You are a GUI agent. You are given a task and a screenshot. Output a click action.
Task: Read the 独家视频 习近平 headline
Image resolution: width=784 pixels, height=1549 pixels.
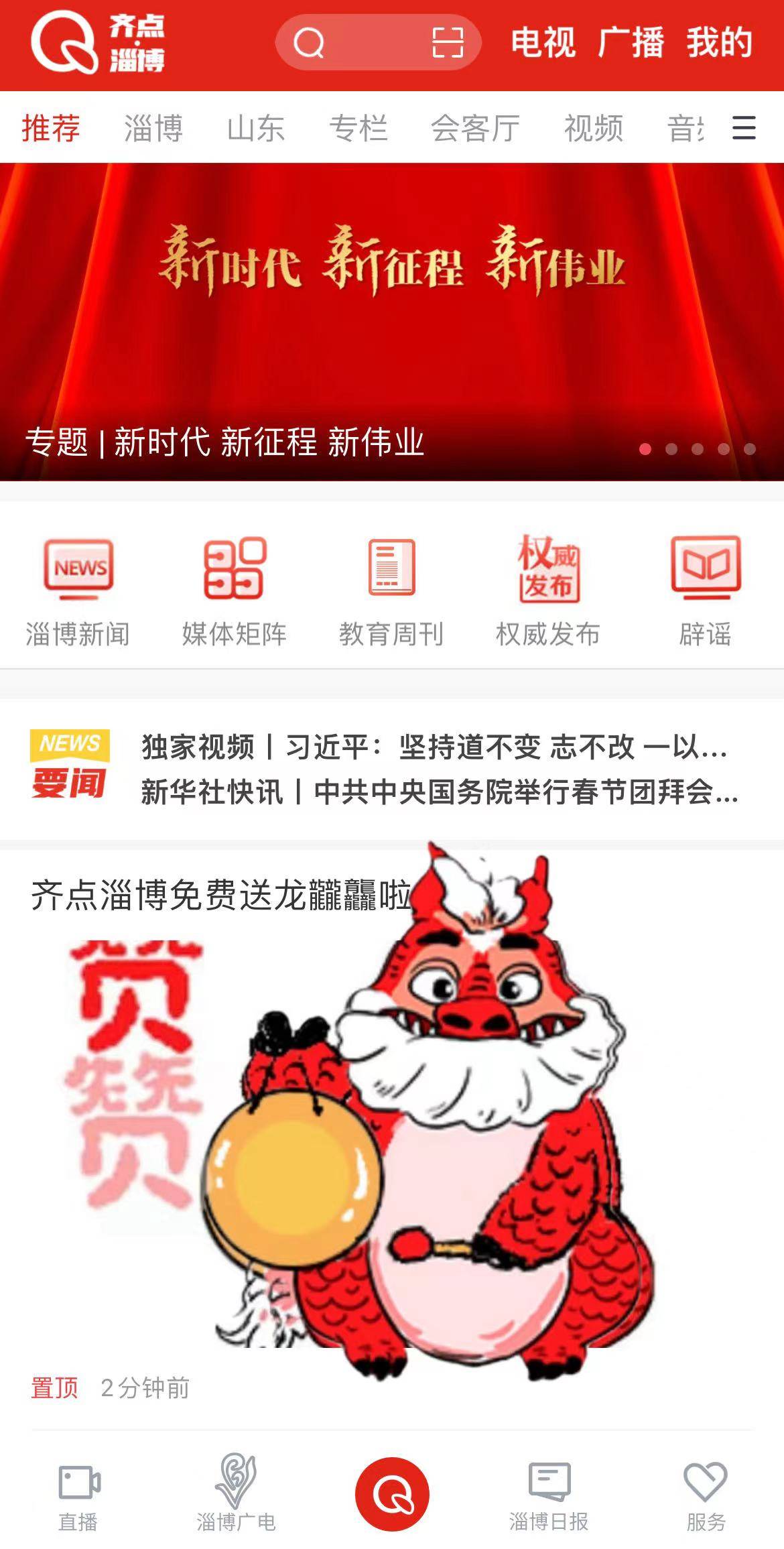434,747
